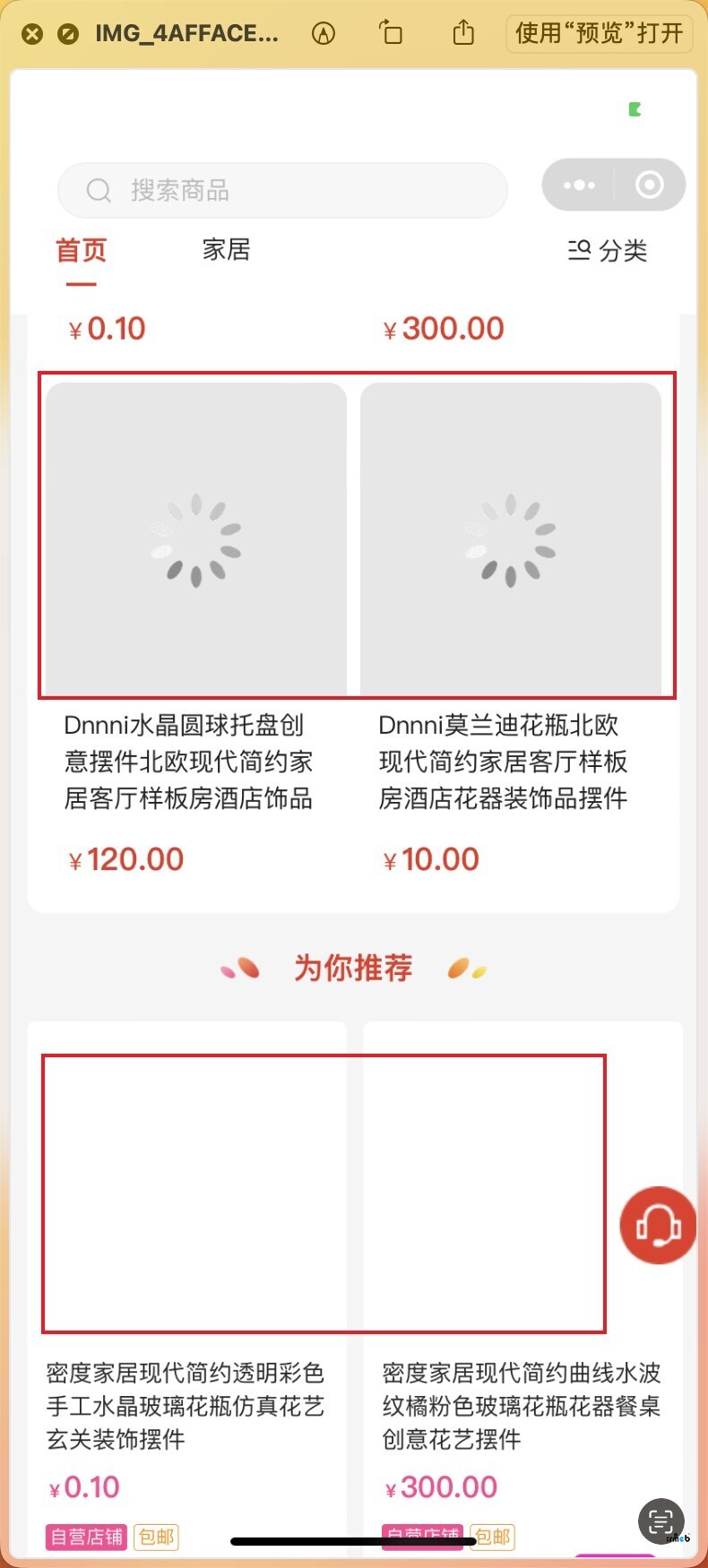Tap the mini-program circle exit button

point(649,185)
